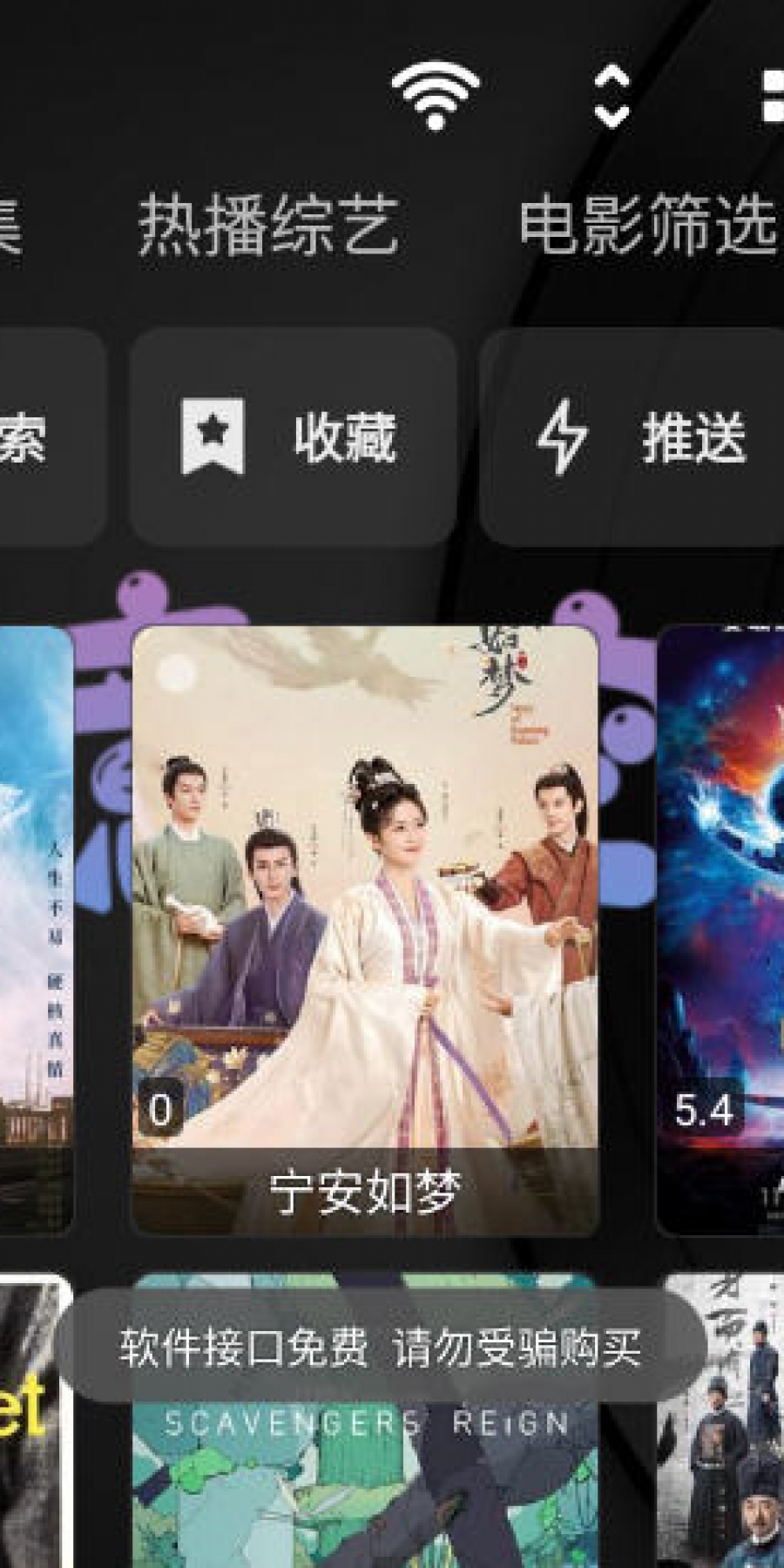
Task: Tap the Wi-Fi icon in top bar
Action: 435,97
